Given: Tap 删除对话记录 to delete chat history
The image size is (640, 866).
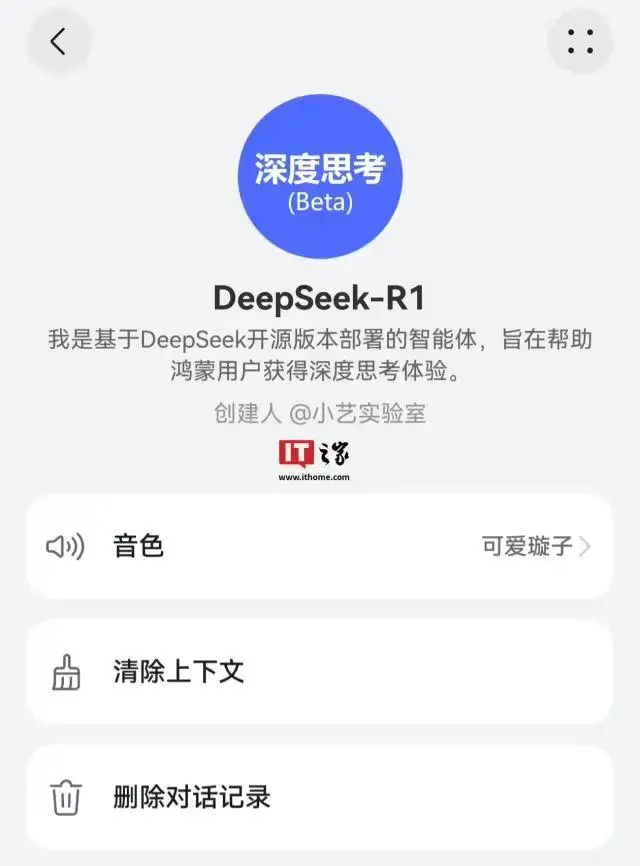Looking at the screenshot, I should tap(319, 798).
